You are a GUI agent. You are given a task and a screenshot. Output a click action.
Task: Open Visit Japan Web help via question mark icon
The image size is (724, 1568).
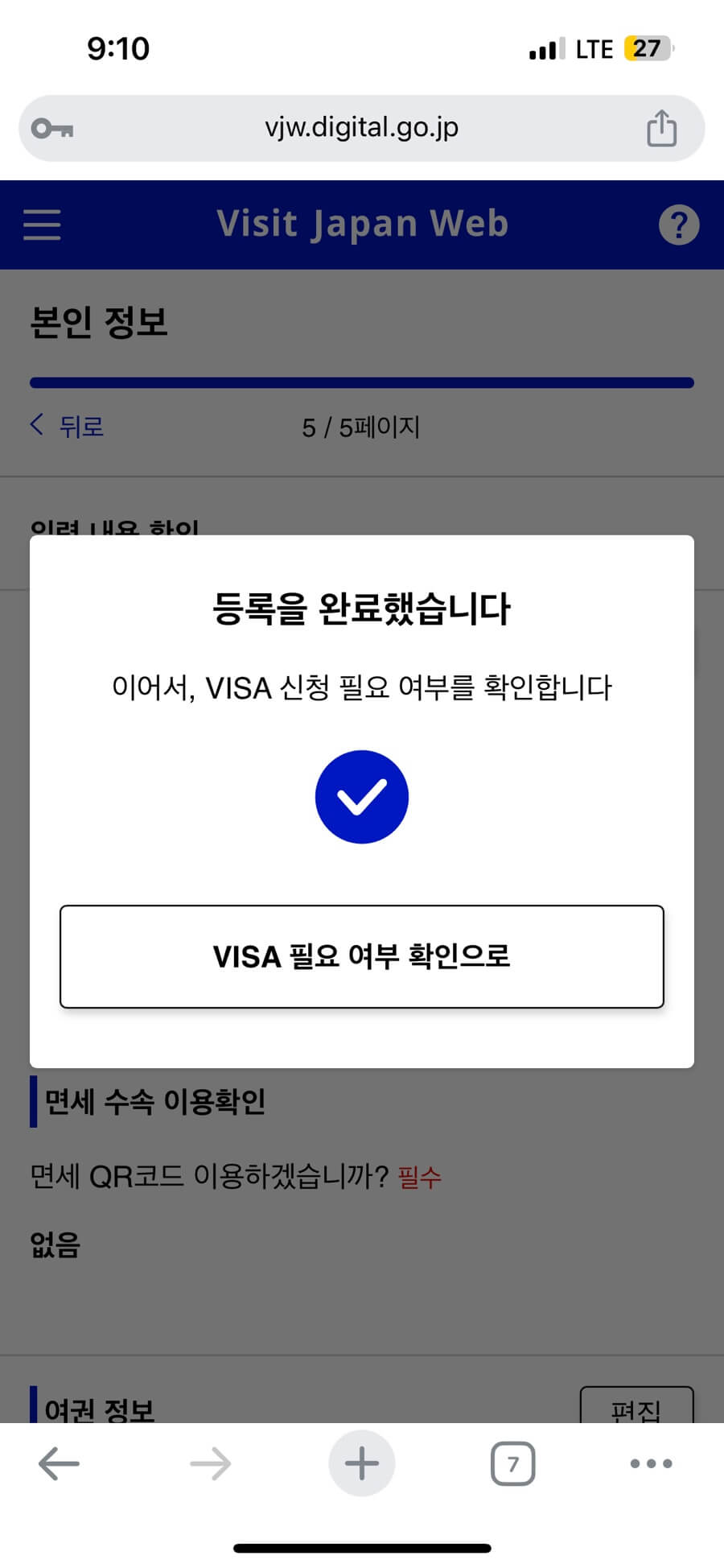pos(678,225)
